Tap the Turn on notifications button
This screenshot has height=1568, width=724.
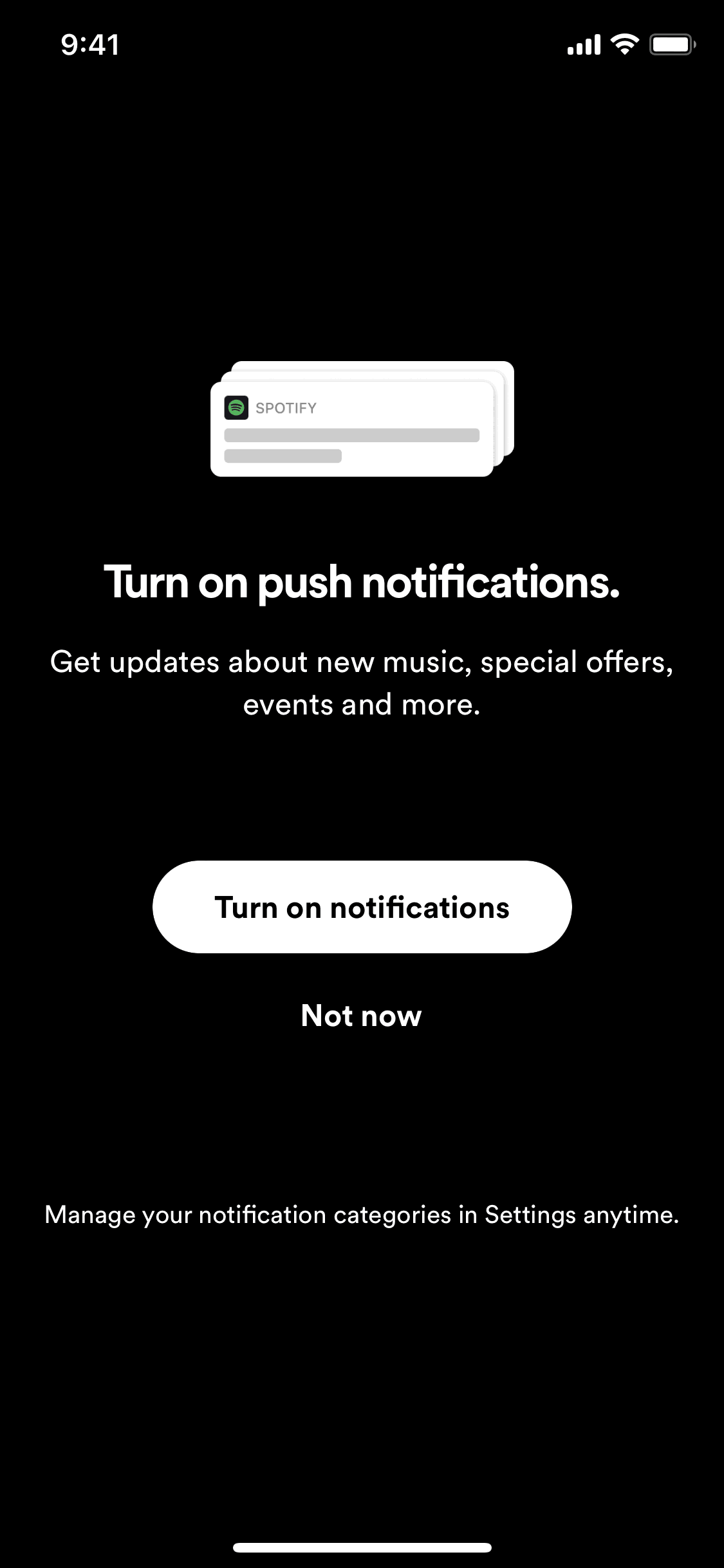click(362, 907)
